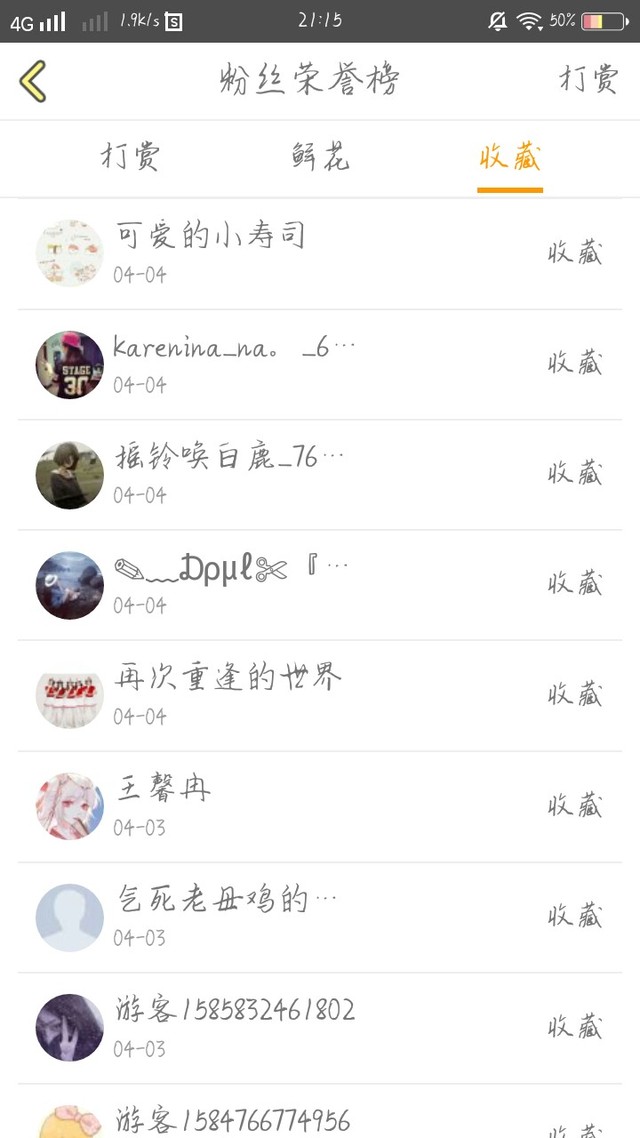This screenshot has height=1138, width=640.
Task: Go back using the yellow arrow
Action: pyautogui.click(x=33, y=81)
